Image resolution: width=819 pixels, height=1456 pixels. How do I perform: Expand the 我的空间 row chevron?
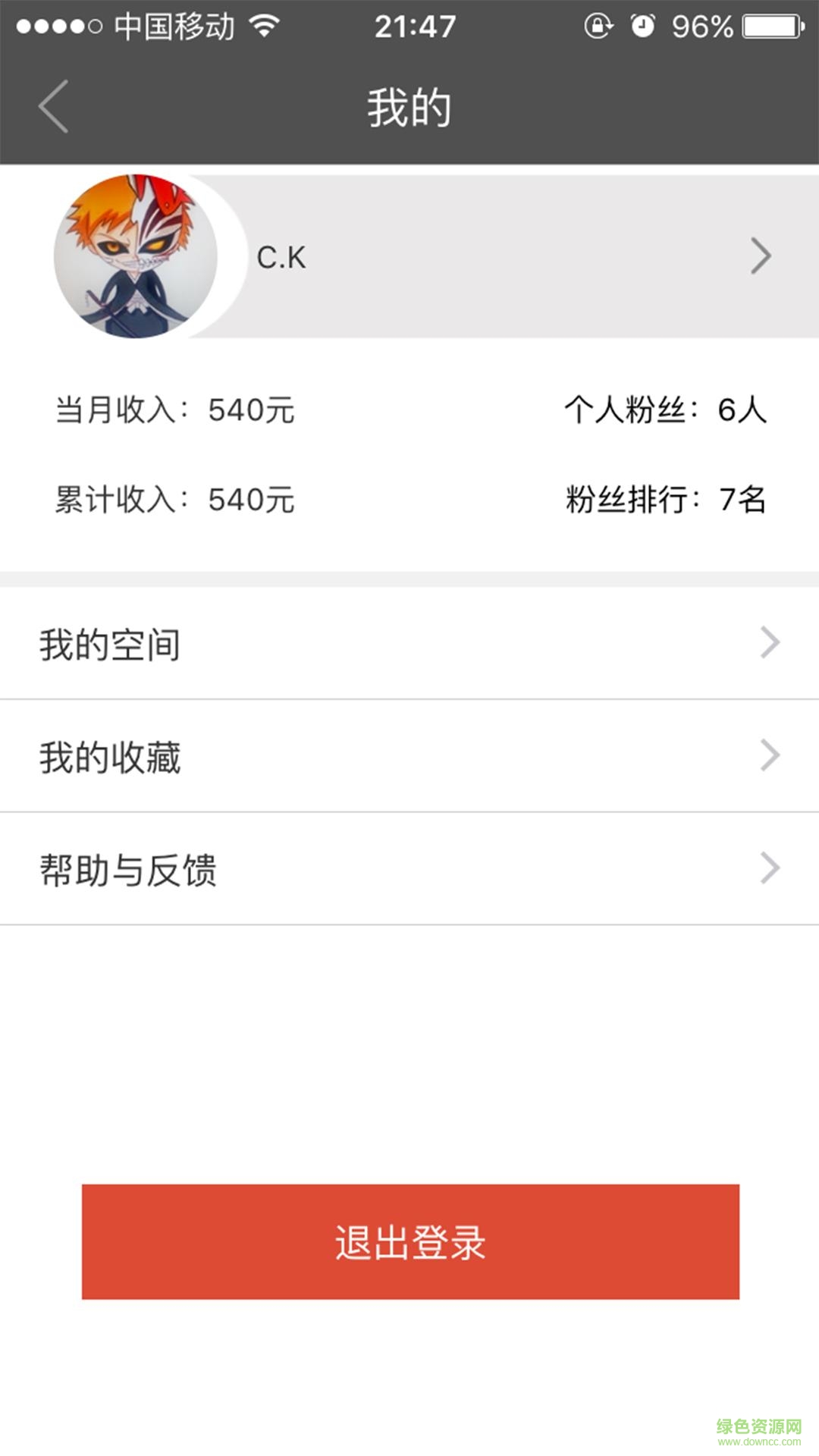(771, 643)
